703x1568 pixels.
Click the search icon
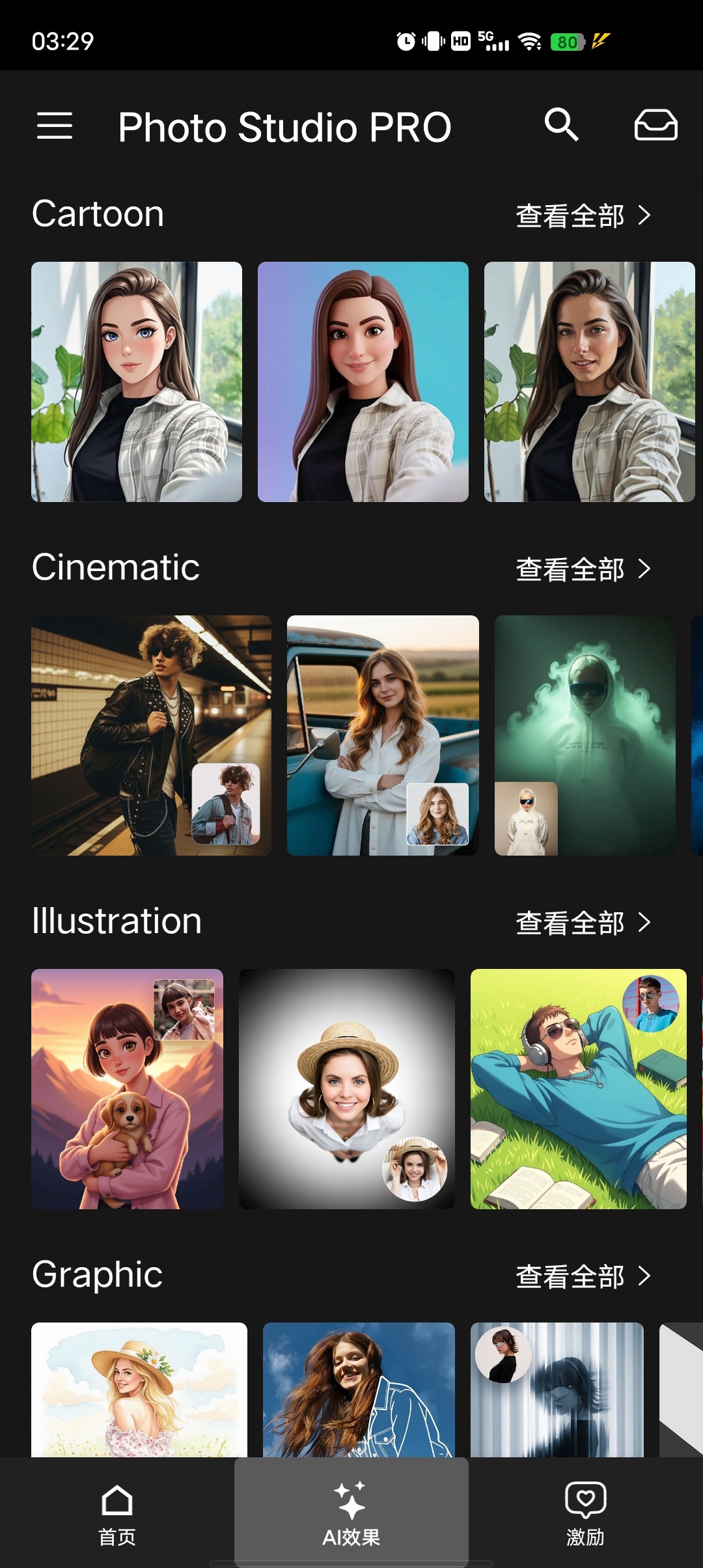pos(562,125)
